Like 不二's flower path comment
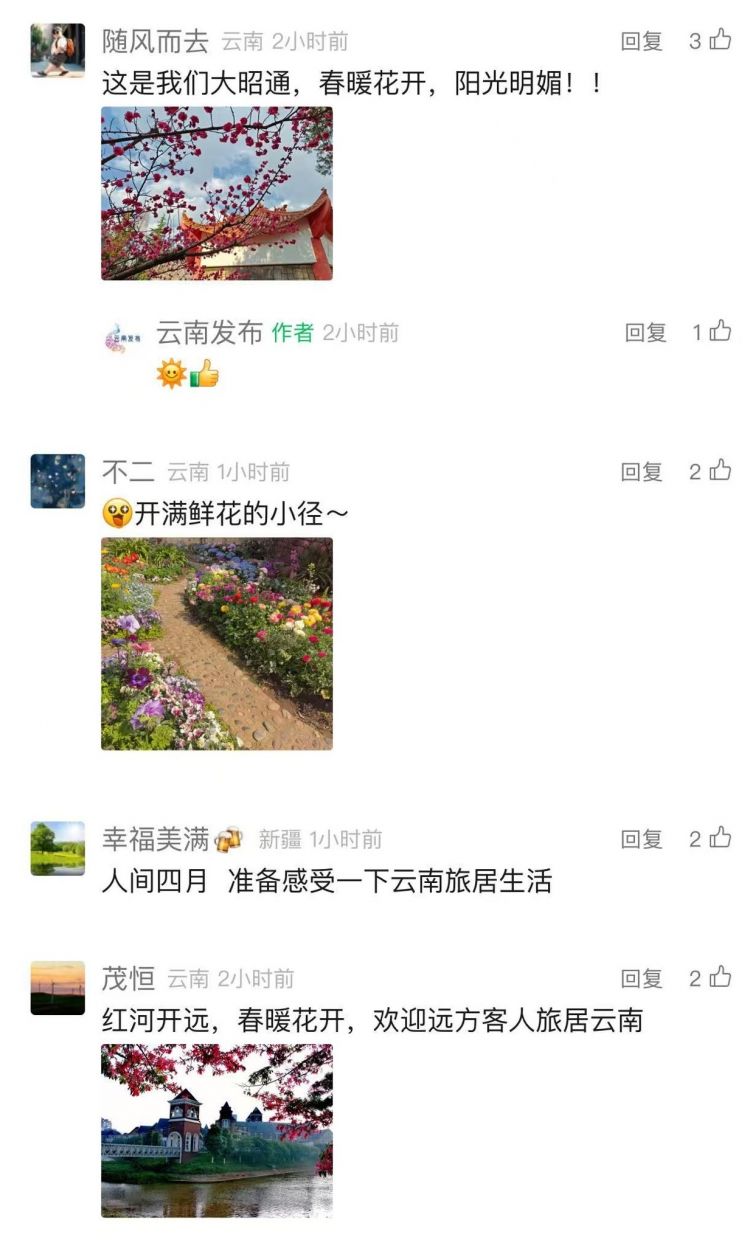This screenshot has width=750, height=1240. (719, 471)
